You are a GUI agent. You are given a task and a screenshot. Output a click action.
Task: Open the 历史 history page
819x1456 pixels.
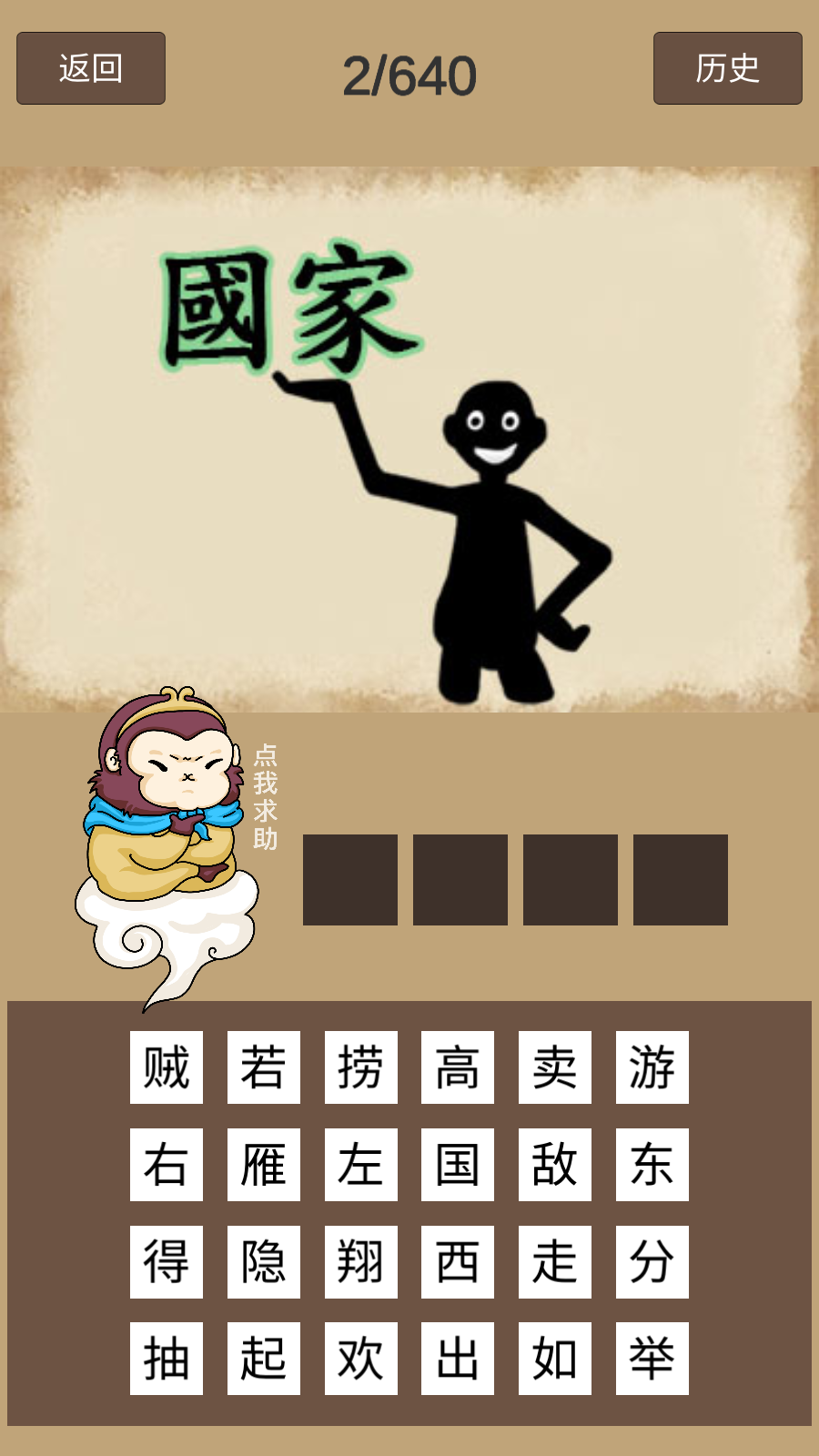(727, 68)
